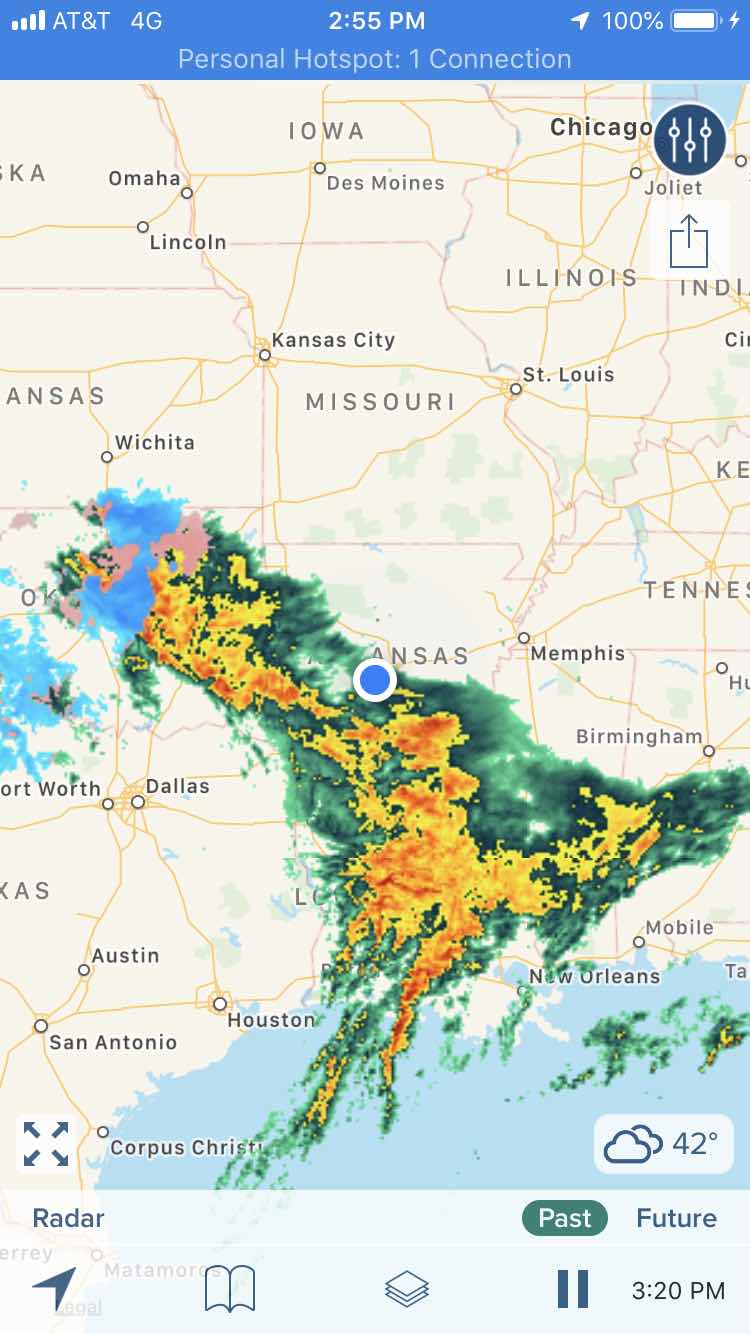Open the 42° current weather card
This screenshot has height=1334, width=750.
(x=663, y=1144)
